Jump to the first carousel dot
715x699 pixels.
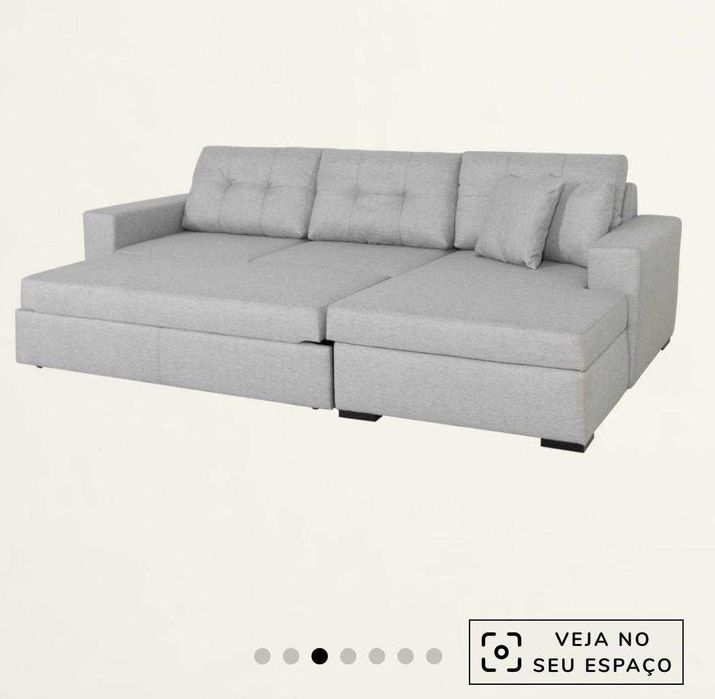pyautogui.click(x=263, y=656)
